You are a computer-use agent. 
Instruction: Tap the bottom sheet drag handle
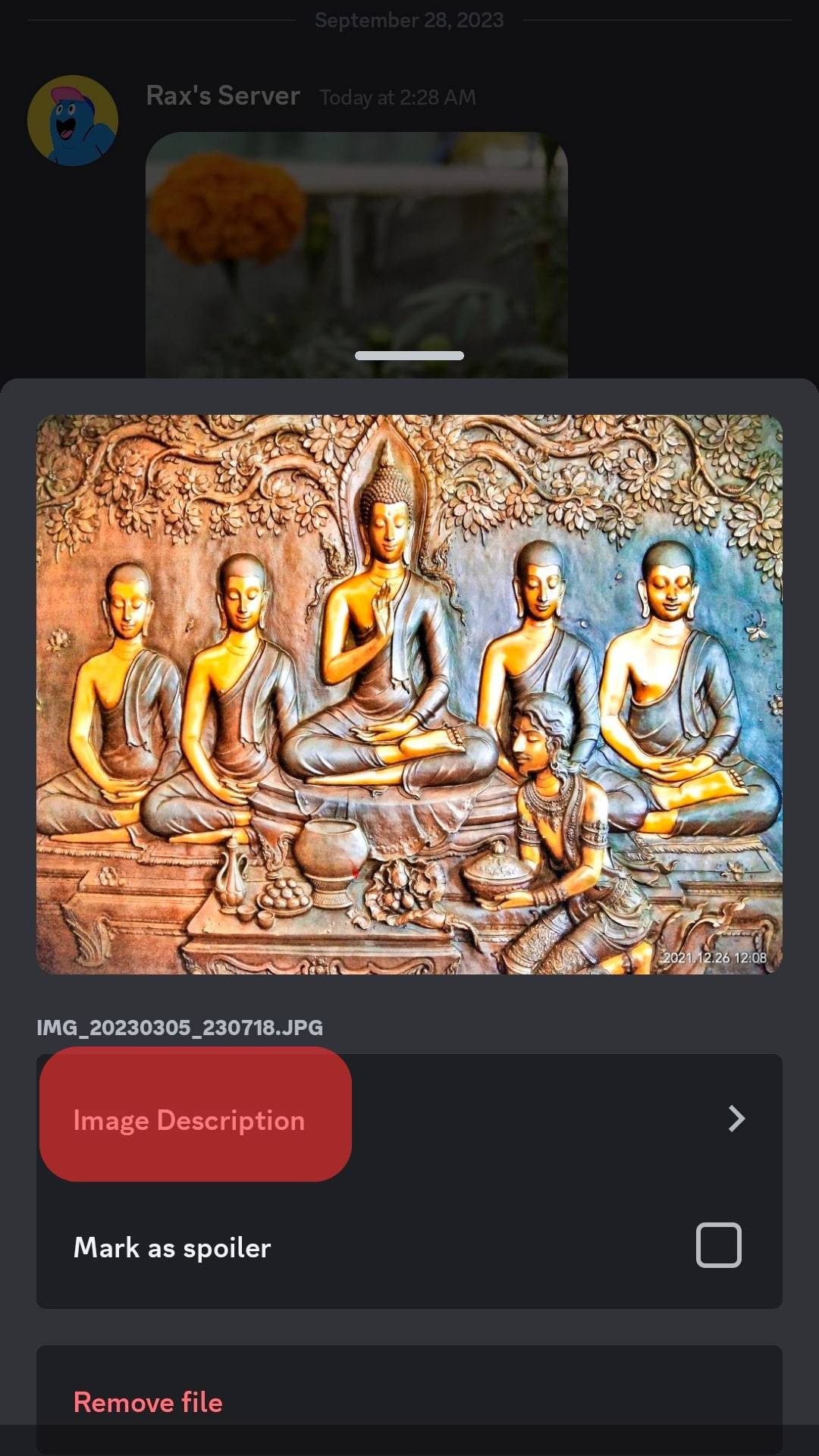[x=409, y=356]
